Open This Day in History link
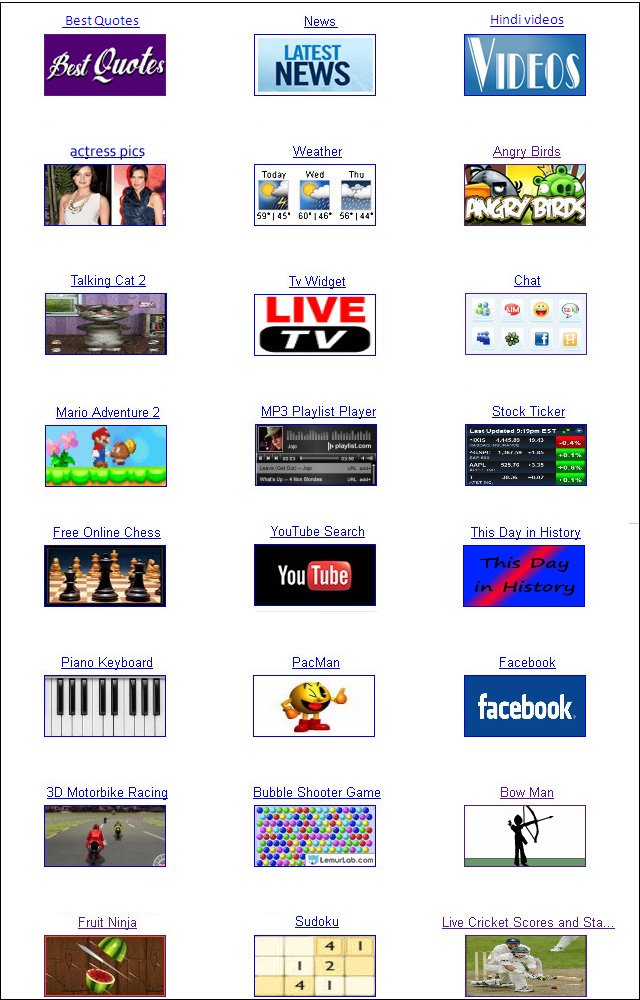The width and height of the screenshot is (640, 1000). [x=525, y=533]
